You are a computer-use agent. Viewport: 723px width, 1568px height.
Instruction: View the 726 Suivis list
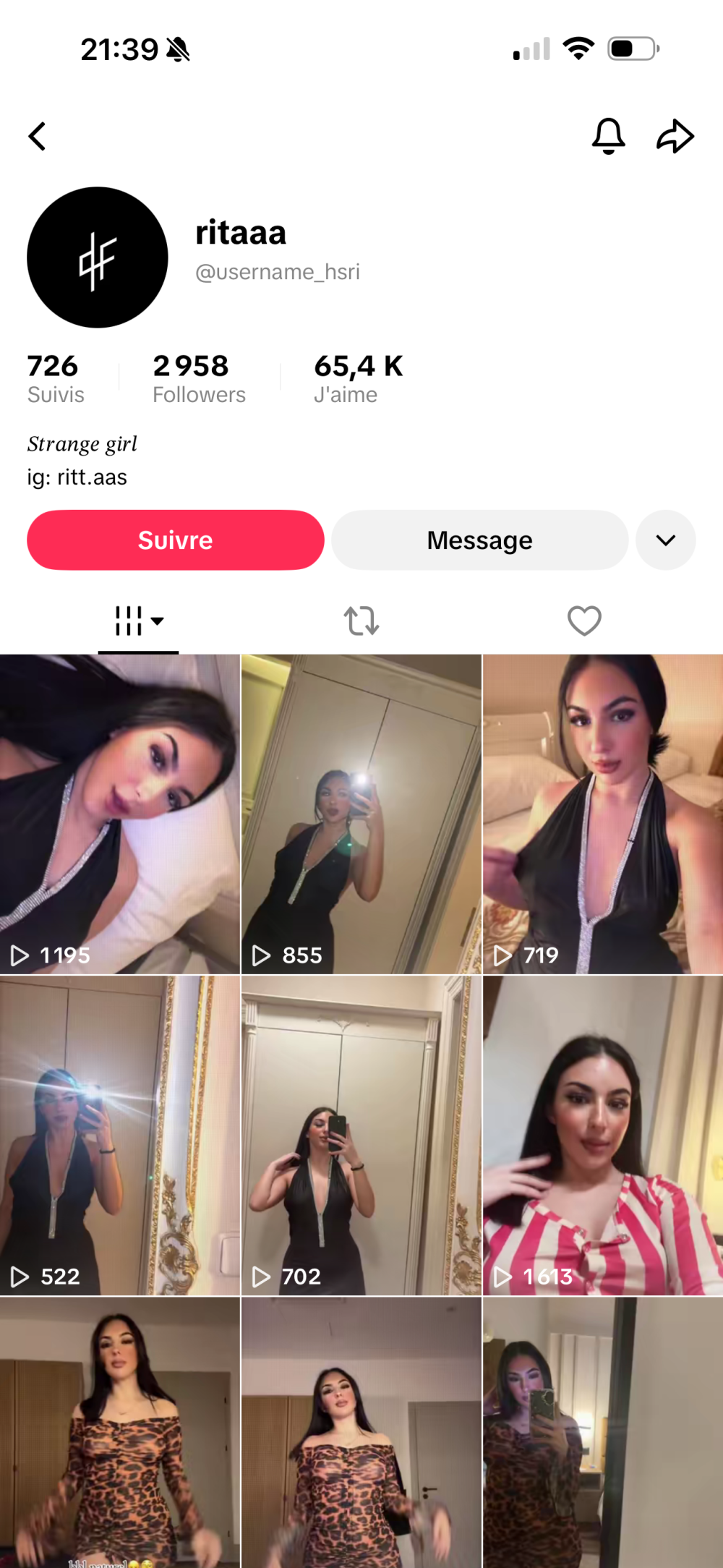(55, 378)
